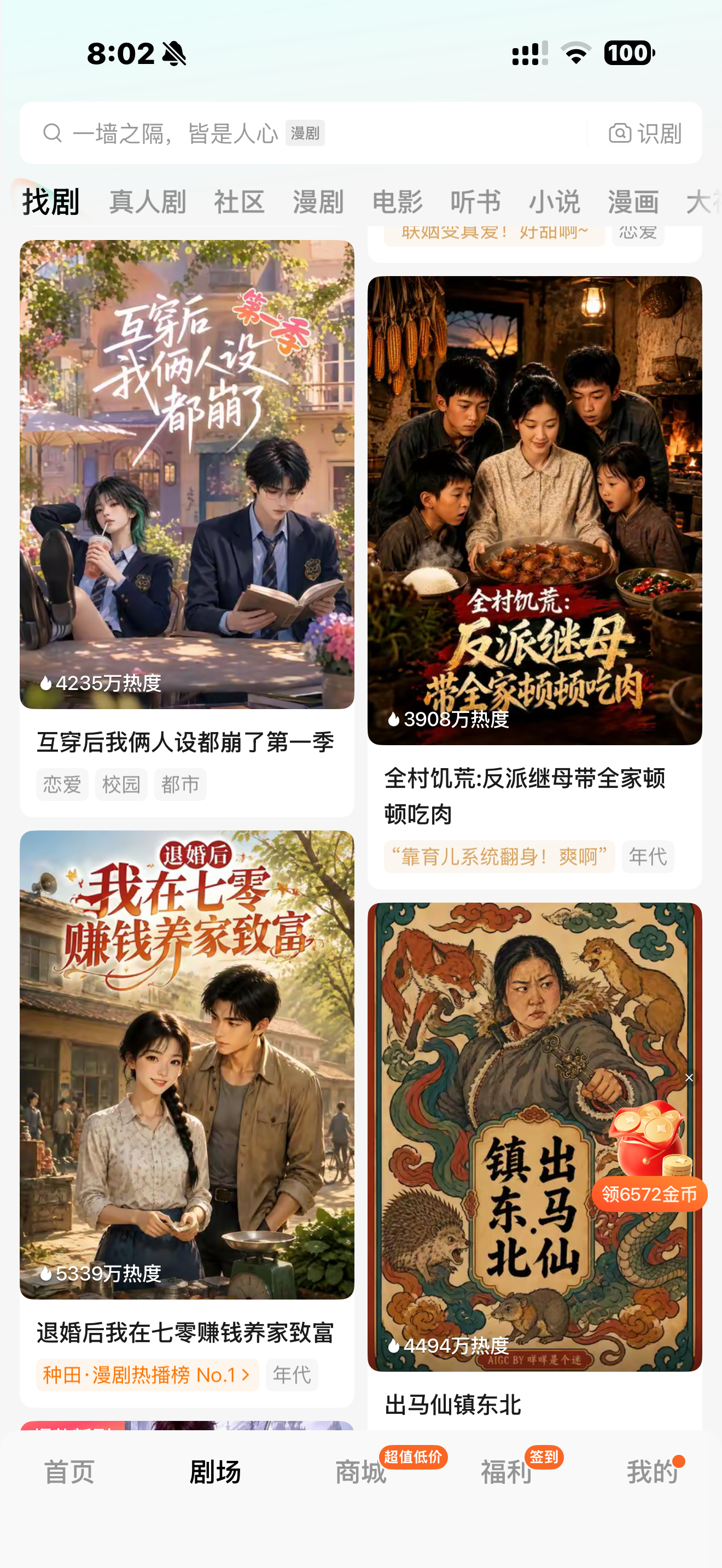This screenshot has height=1568, width=722.
Task: Go to the 首页 bottom tab
Action: point(69,1472)
